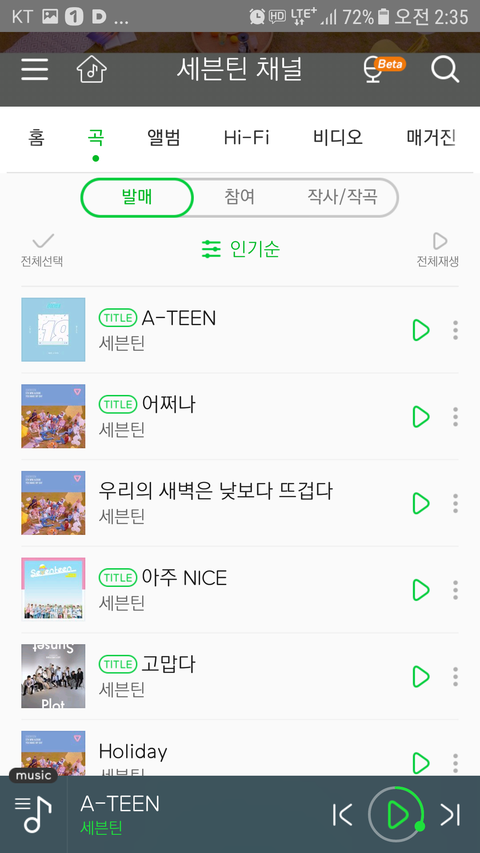Skip to the next track in mini player
This screenshot has height=853, width=480.
[x=451, y=814]
